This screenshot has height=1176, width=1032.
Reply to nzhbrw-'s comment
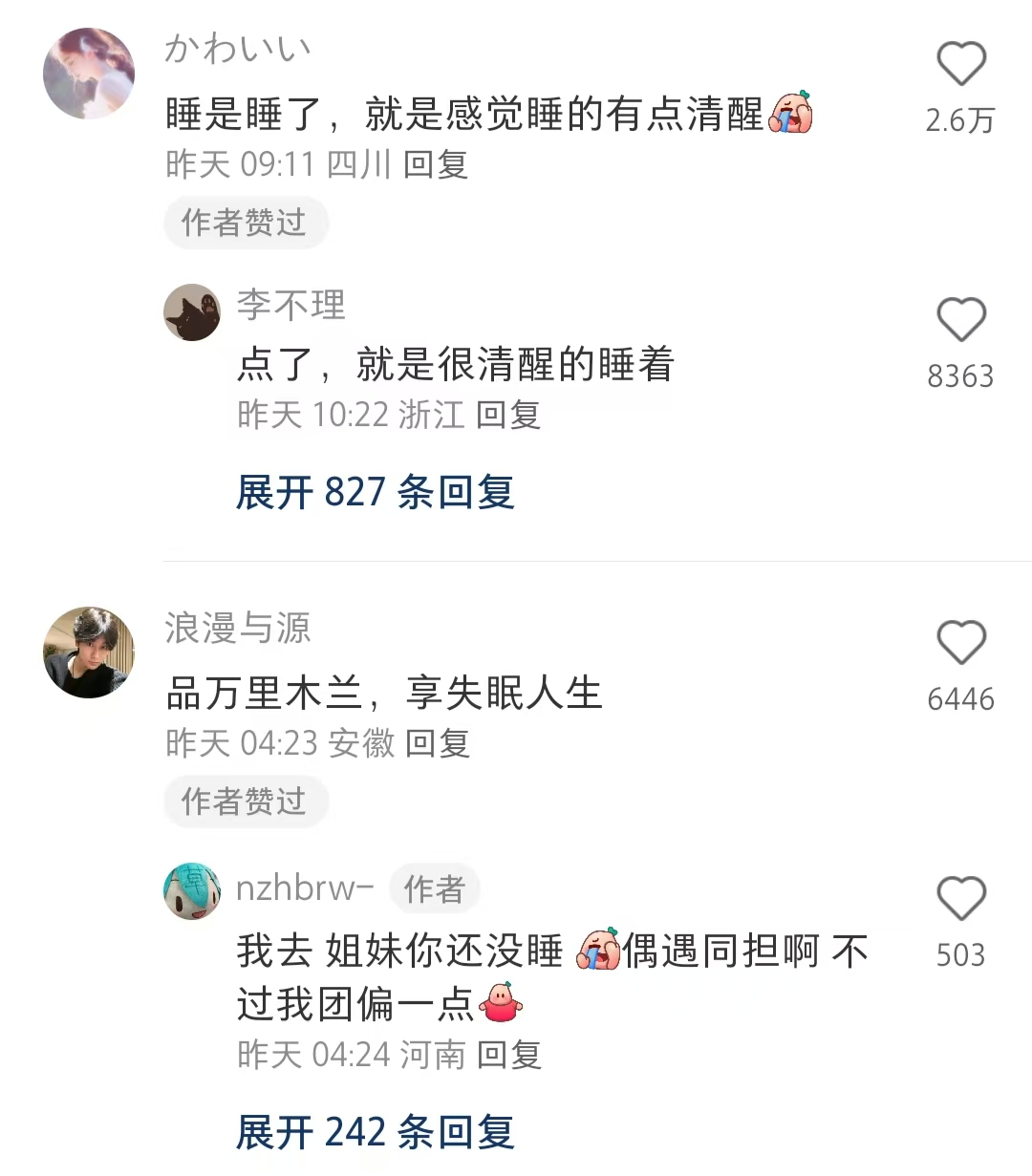[x=509, y=1055]
